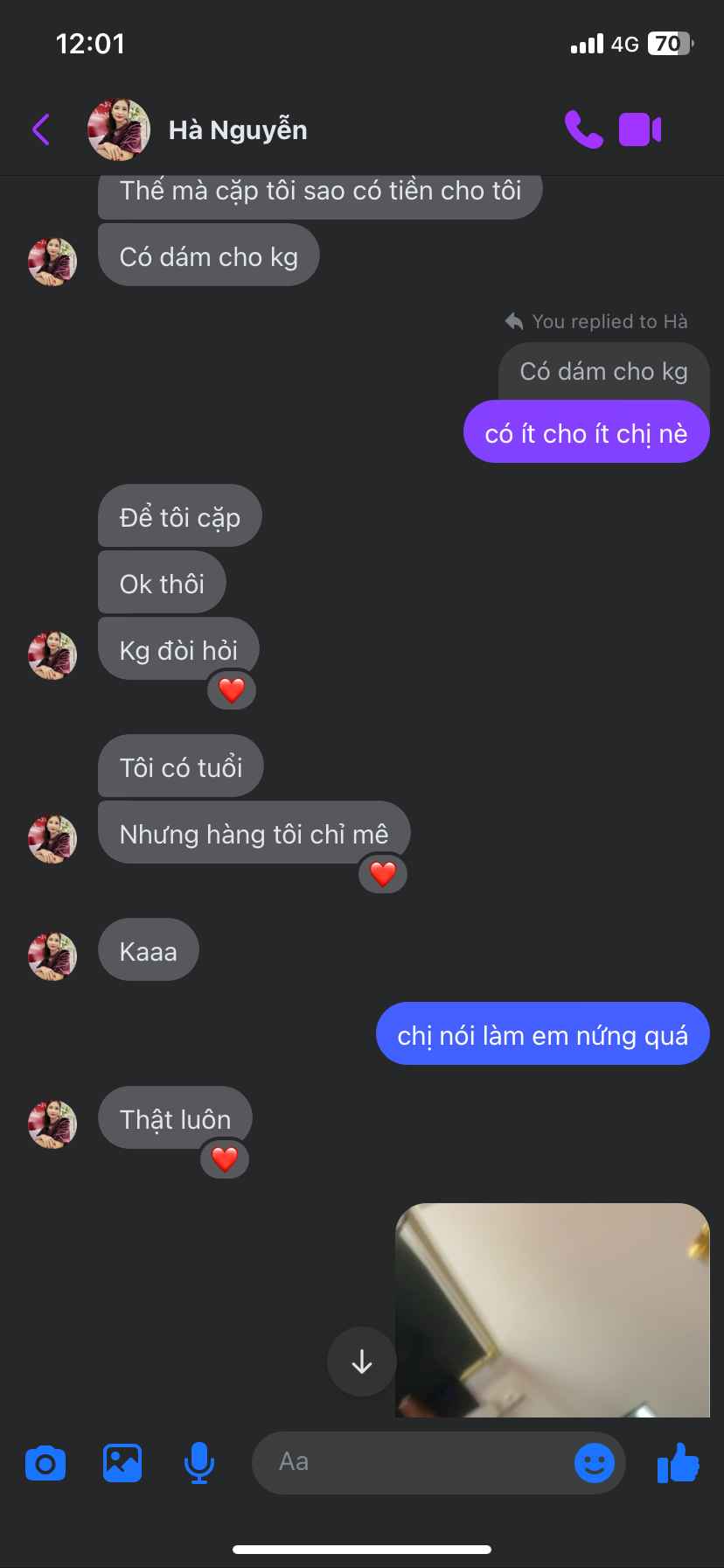Image resolution: width=724 pixels, height=1568 pixels.
Task: Start a video call with Hà Nguyễn
Action: pos(640,129)
